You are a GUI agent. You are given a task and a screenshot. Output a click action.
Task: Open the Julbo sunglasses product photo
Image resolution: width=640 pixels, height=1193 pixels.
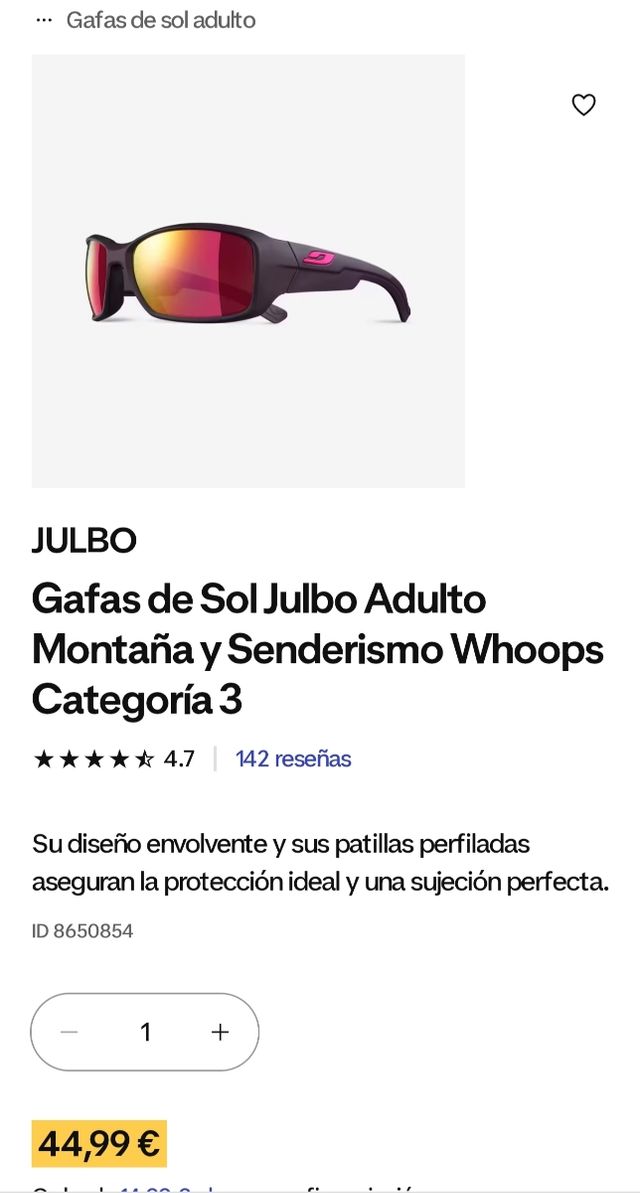tap(248, 271)
